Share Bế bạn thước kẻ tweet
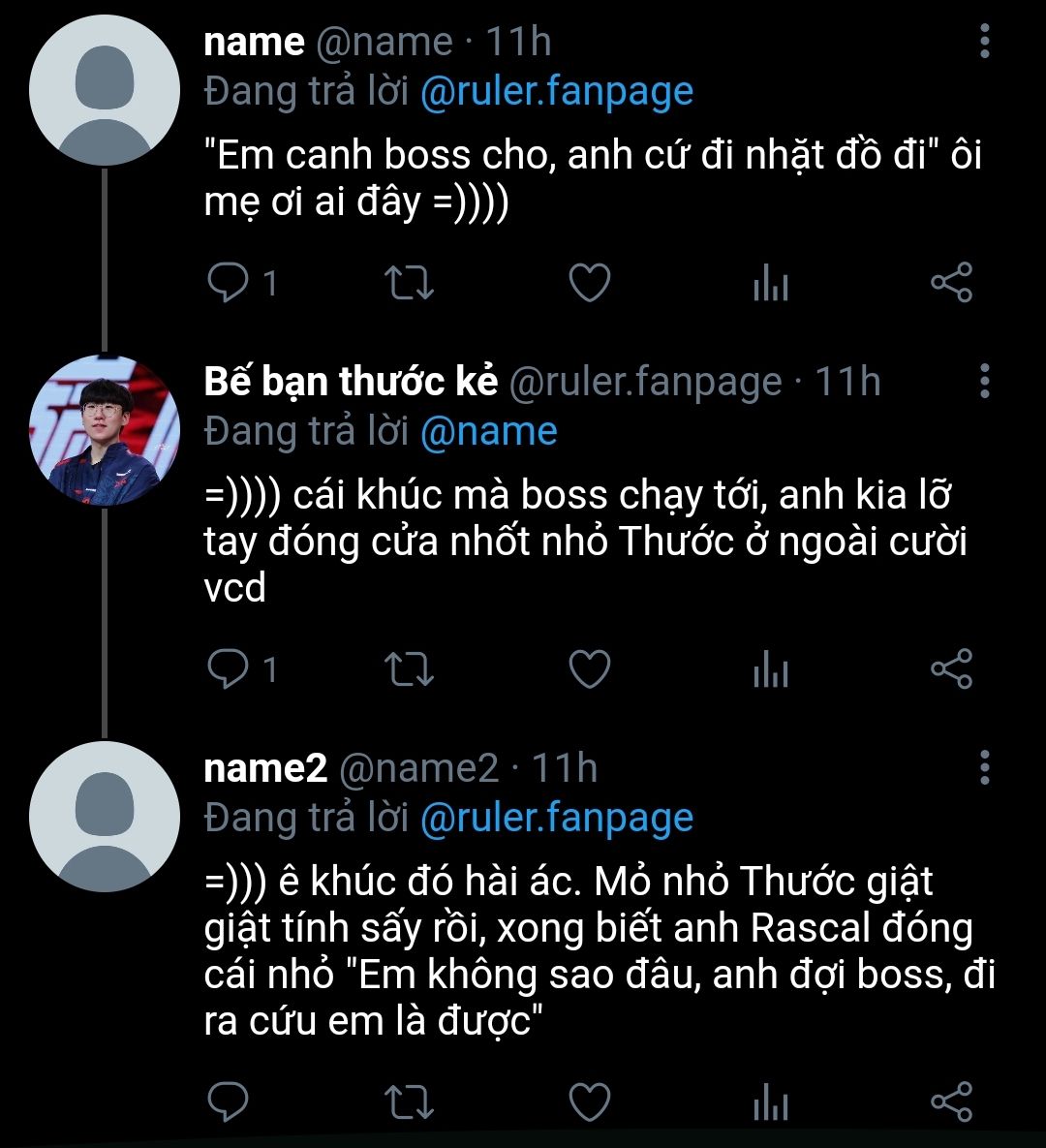 [x=951, y=669]
